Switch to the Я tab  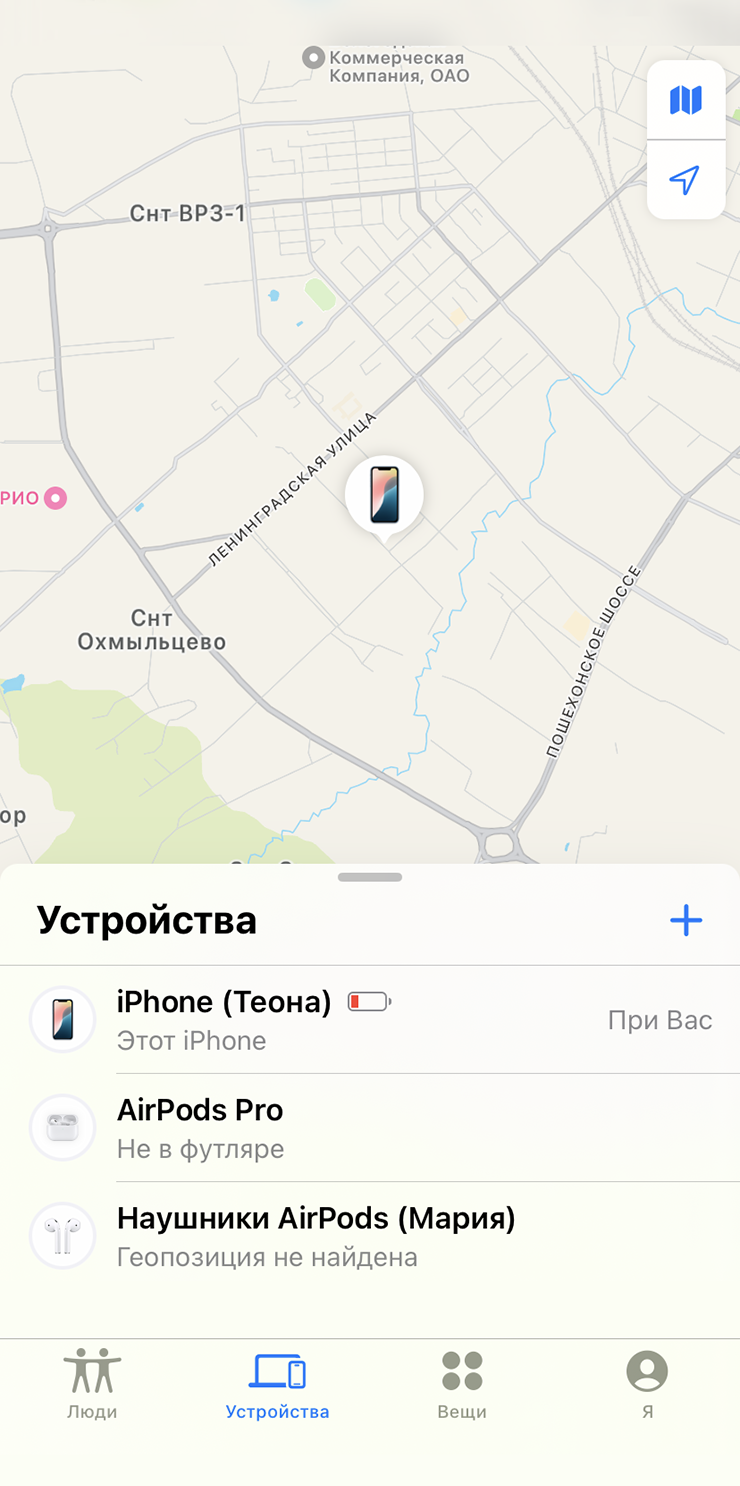pyautogui.click(x=647, y=1384)
